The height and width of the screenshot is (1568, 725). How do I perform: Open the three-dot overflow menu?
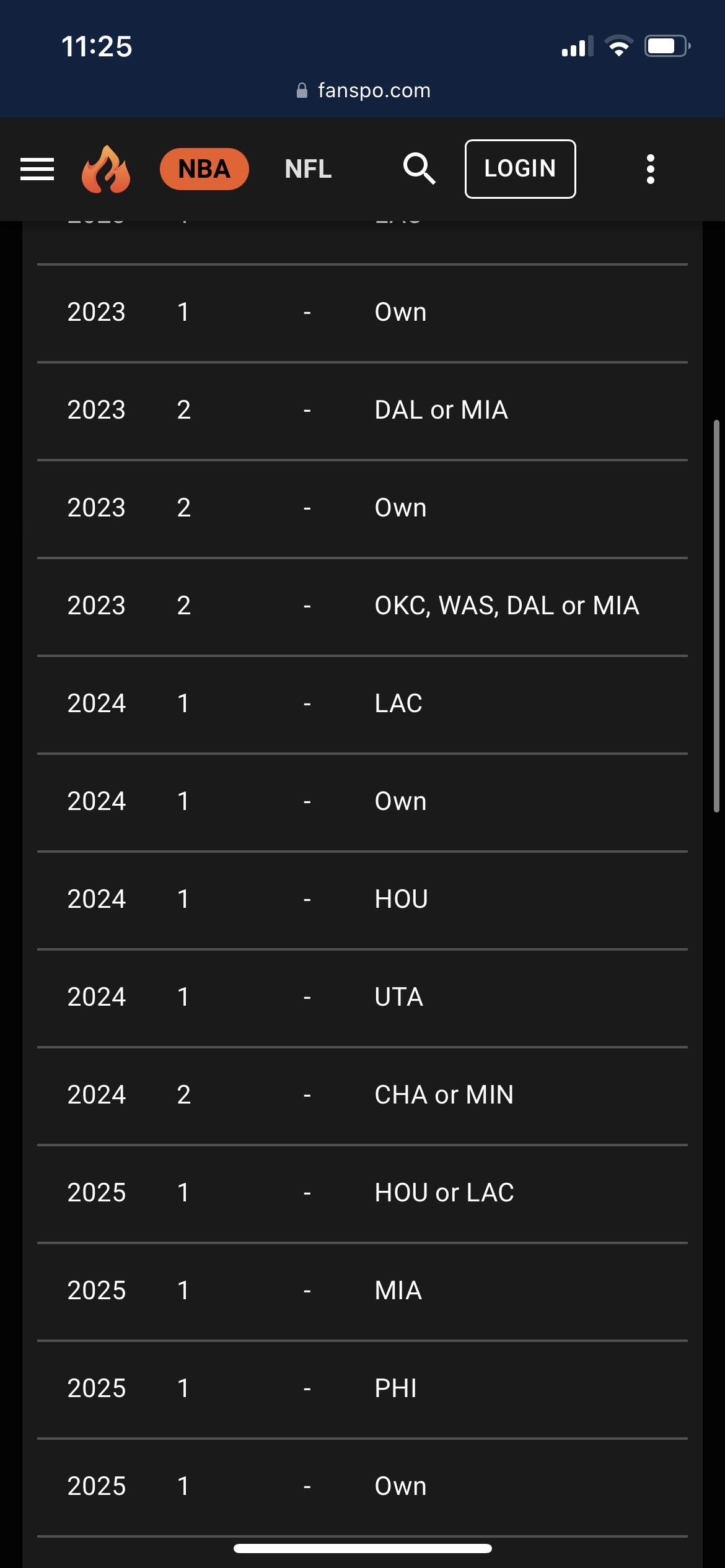point(650,169)
